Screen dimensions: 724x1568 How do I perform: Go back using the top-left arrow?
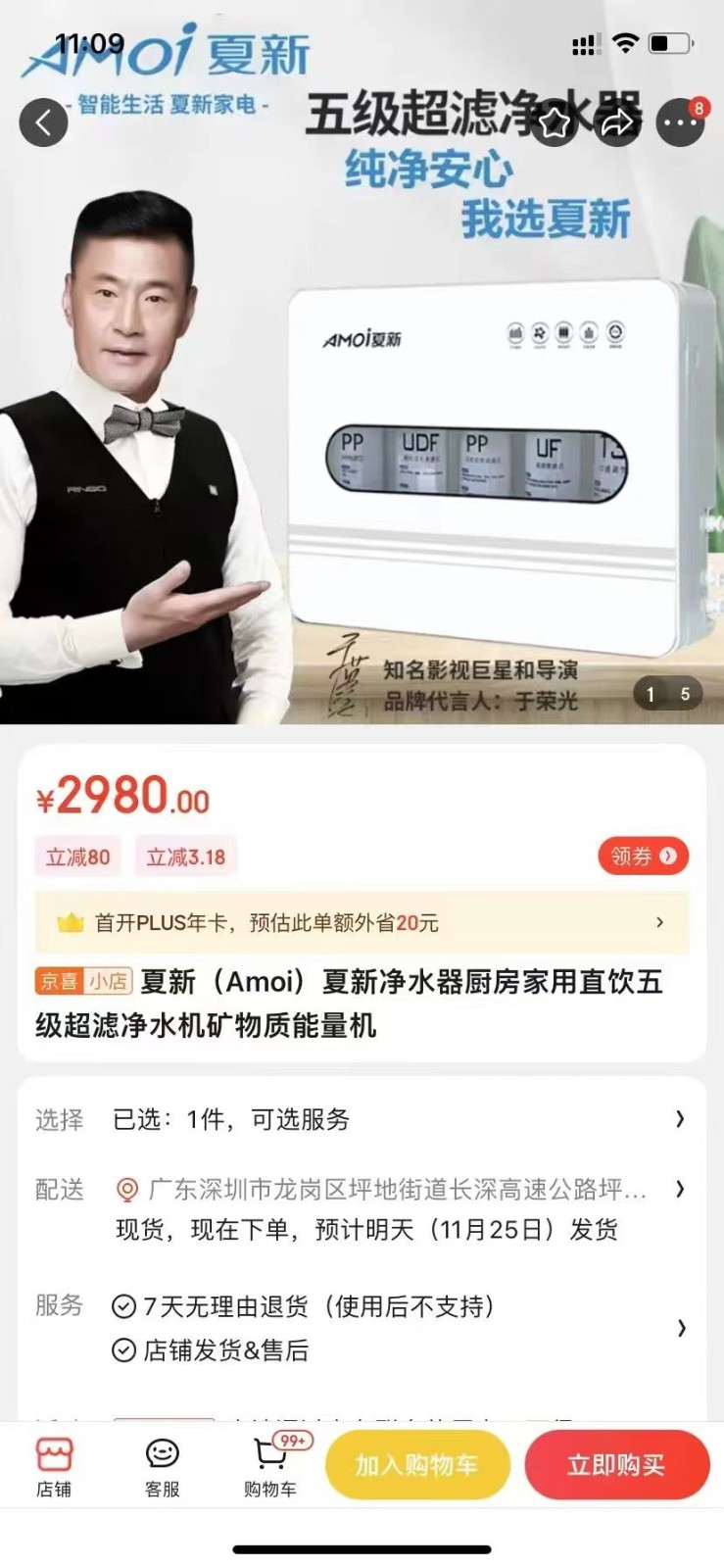(44, 122)
